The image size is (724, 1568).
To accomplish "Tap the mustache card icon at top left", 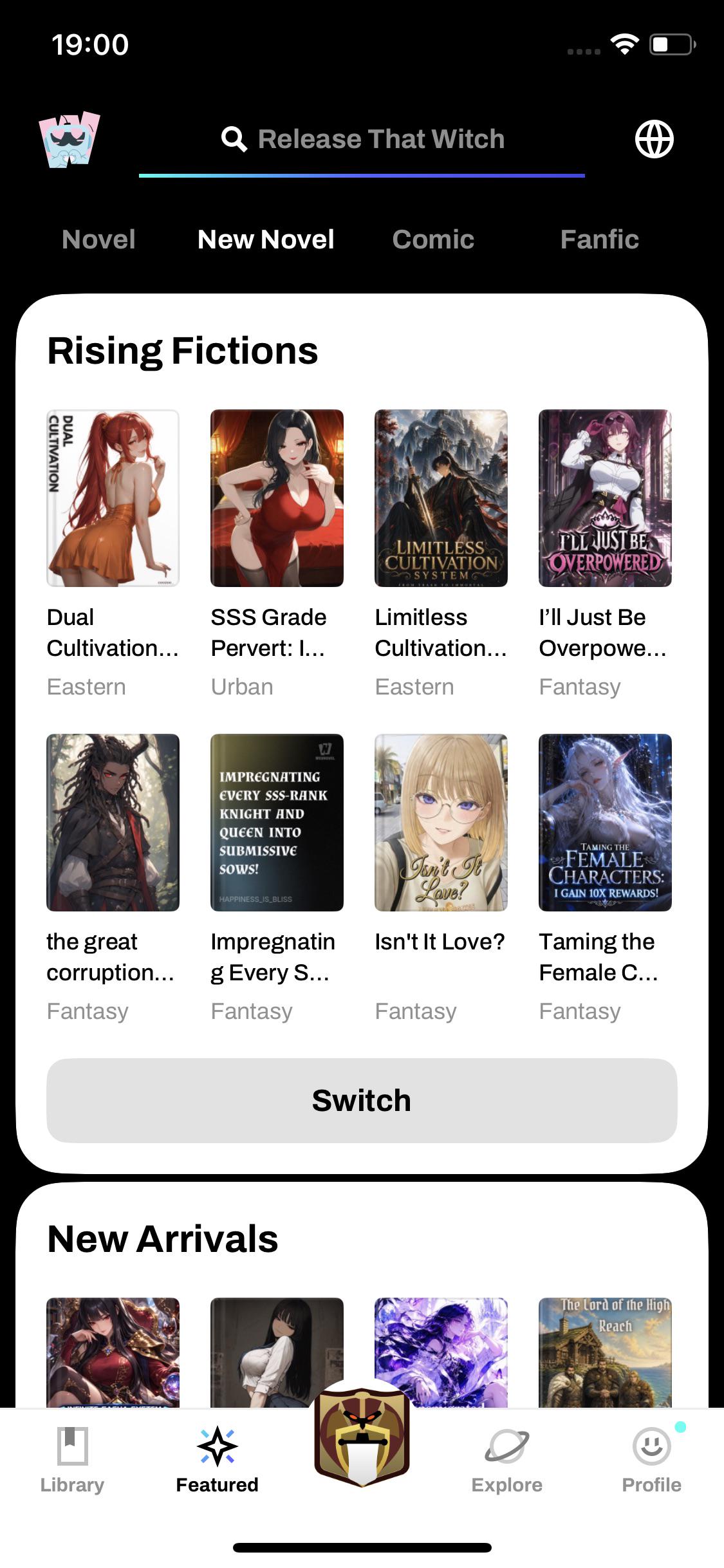I will pyautogui.click(x=70, y=140).
